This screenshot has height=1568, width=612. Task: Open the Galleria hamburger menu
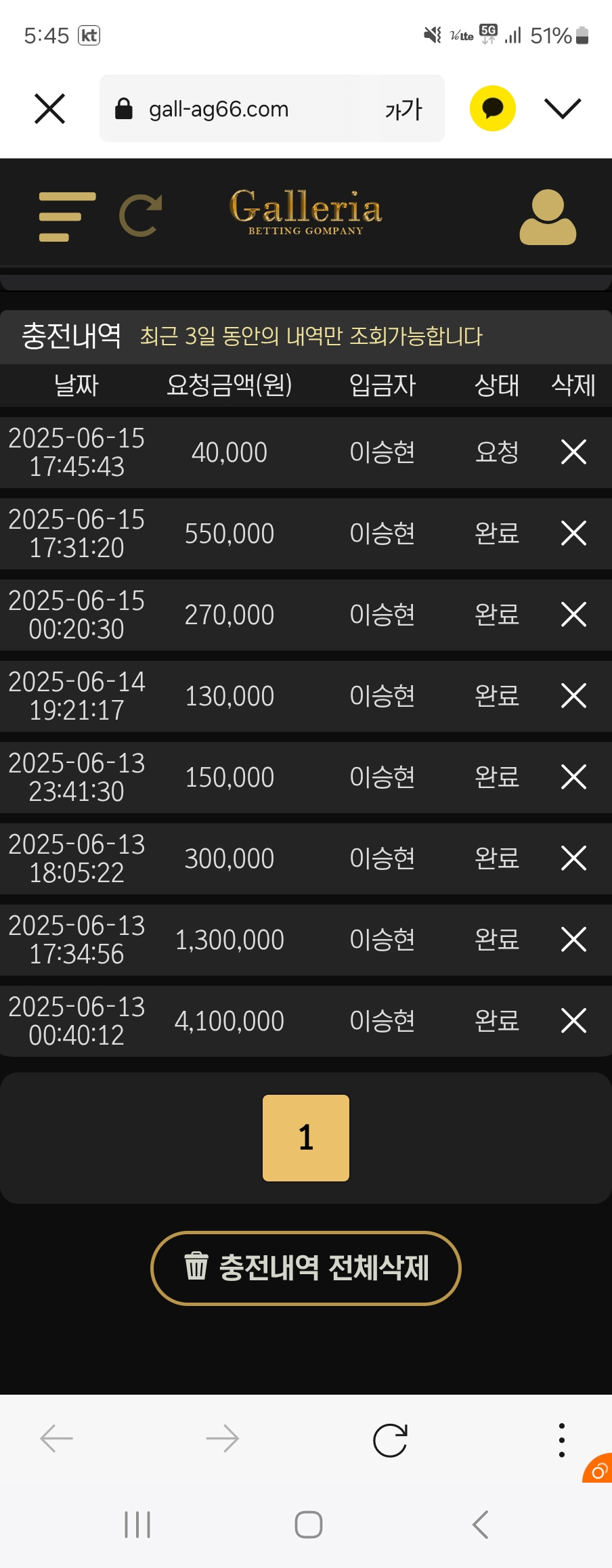67,217
